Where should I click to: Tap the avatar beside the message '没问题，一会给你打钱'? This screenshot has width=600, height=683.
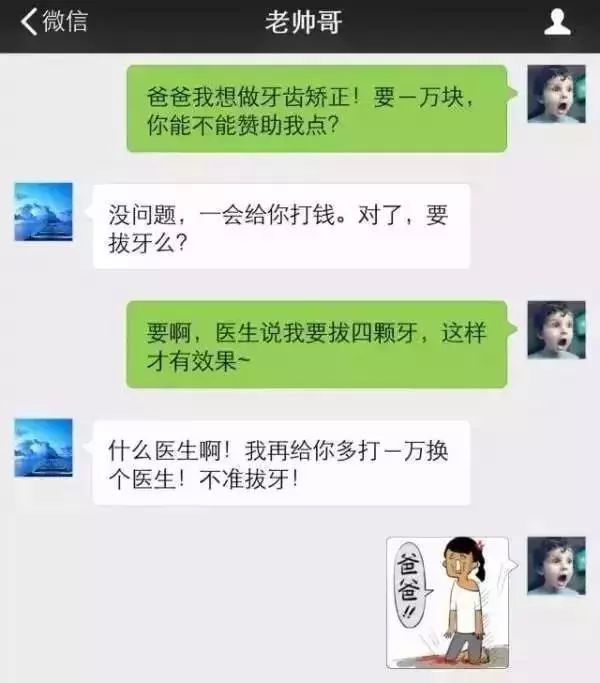coord(43,212)
